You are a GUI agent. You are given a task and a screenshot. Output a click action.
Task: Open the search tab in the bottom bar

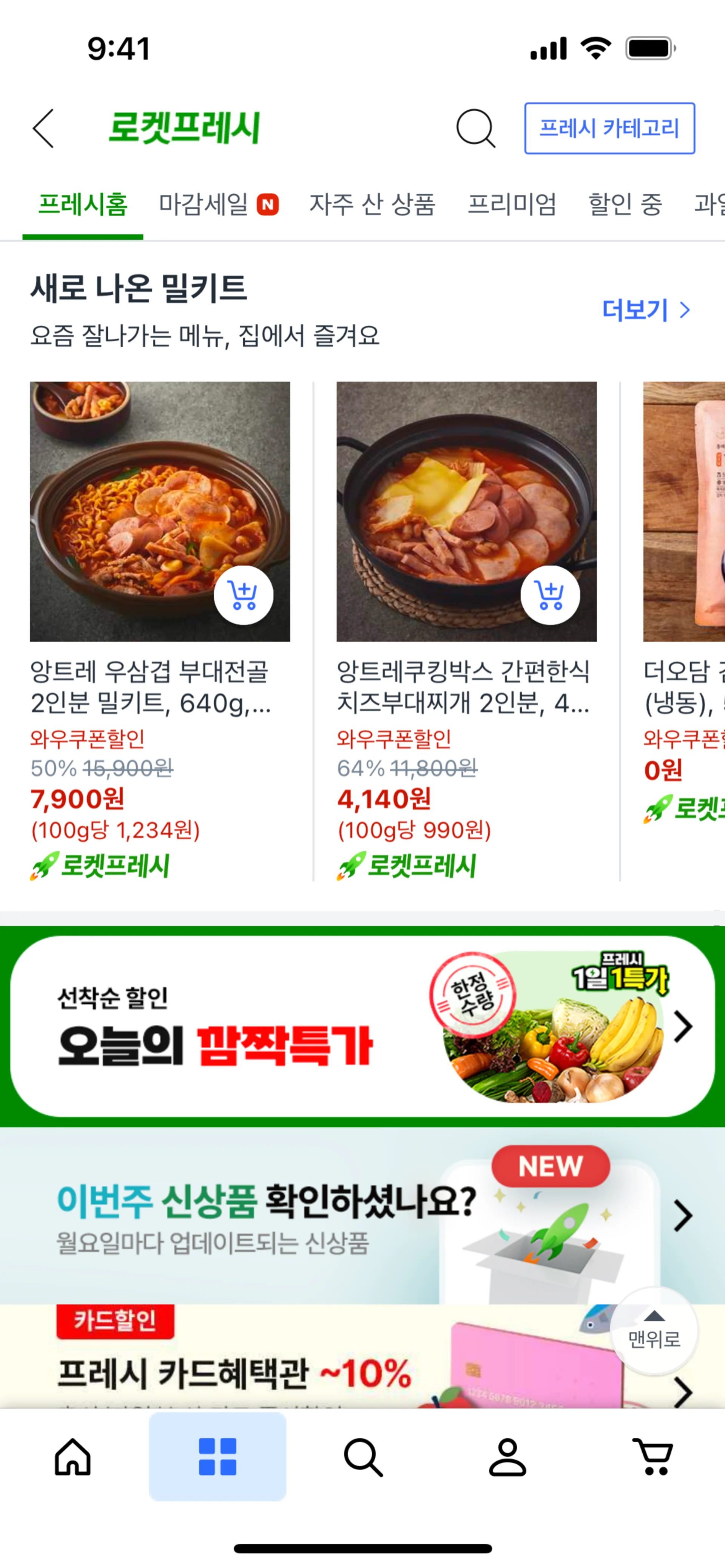[x=363, y=1457]
